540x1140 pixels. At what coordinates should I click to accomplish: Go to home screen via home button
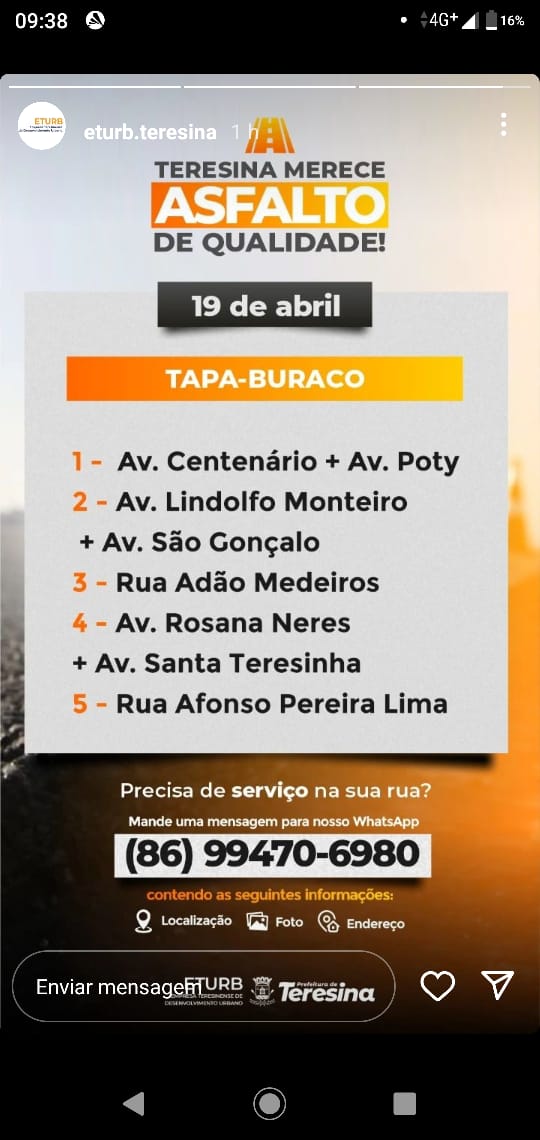270,1103
